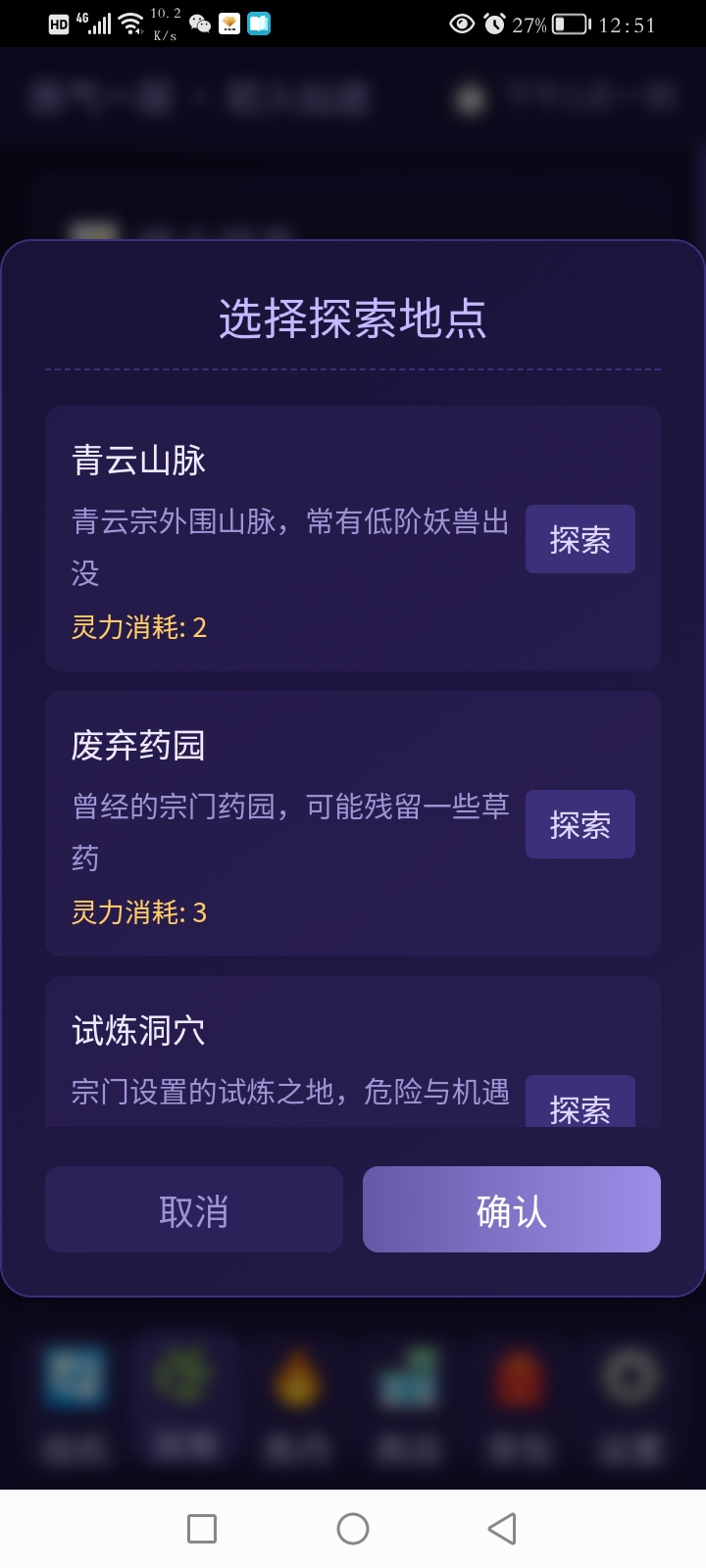This screenshot has height=1568, width=706.
Task: Tap the currency icon in the top bar
Action: point(474,95)
